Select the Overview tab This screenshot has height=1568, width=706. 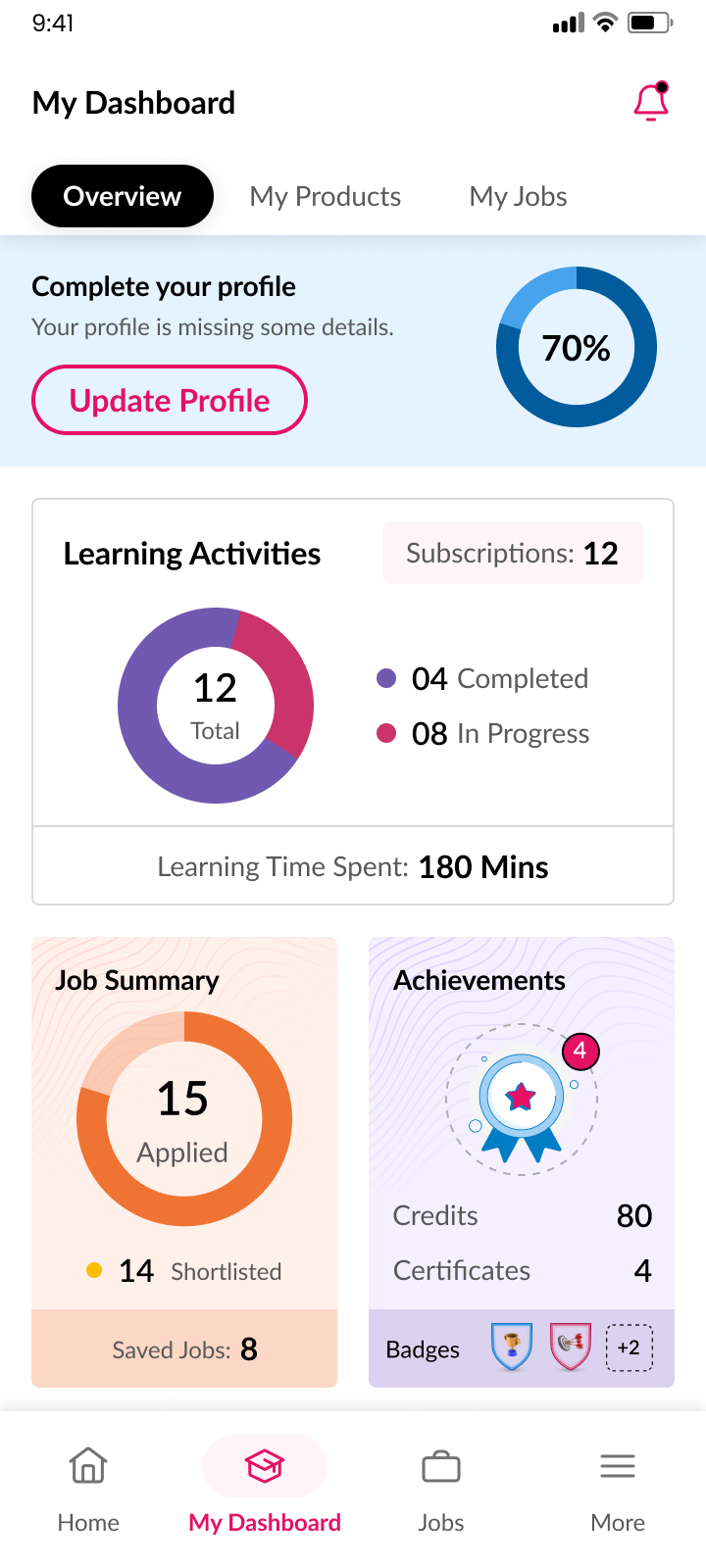pos(123,196)
